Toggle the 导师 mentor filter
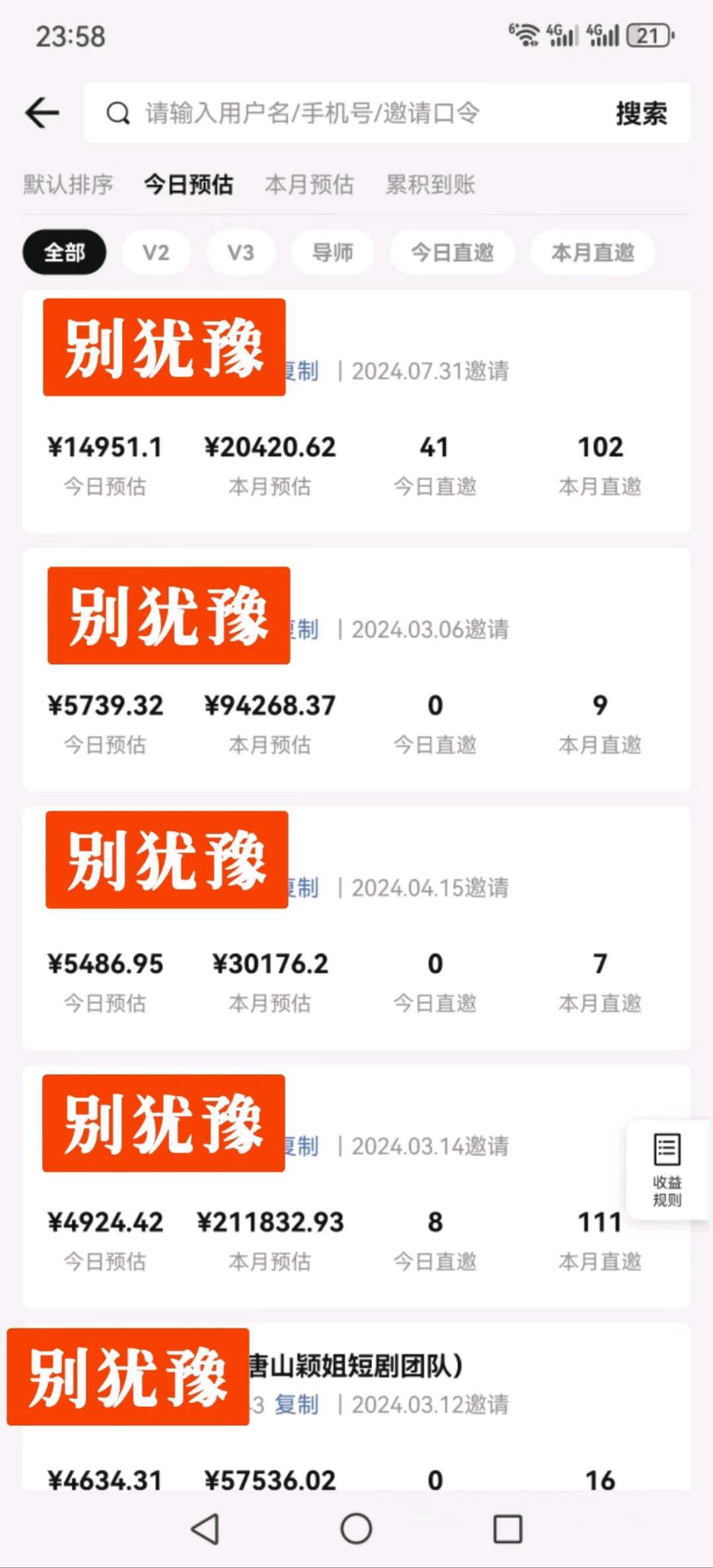Image resolution: width=713 pixels, height=1568 pixels. (x=332, y=252)
